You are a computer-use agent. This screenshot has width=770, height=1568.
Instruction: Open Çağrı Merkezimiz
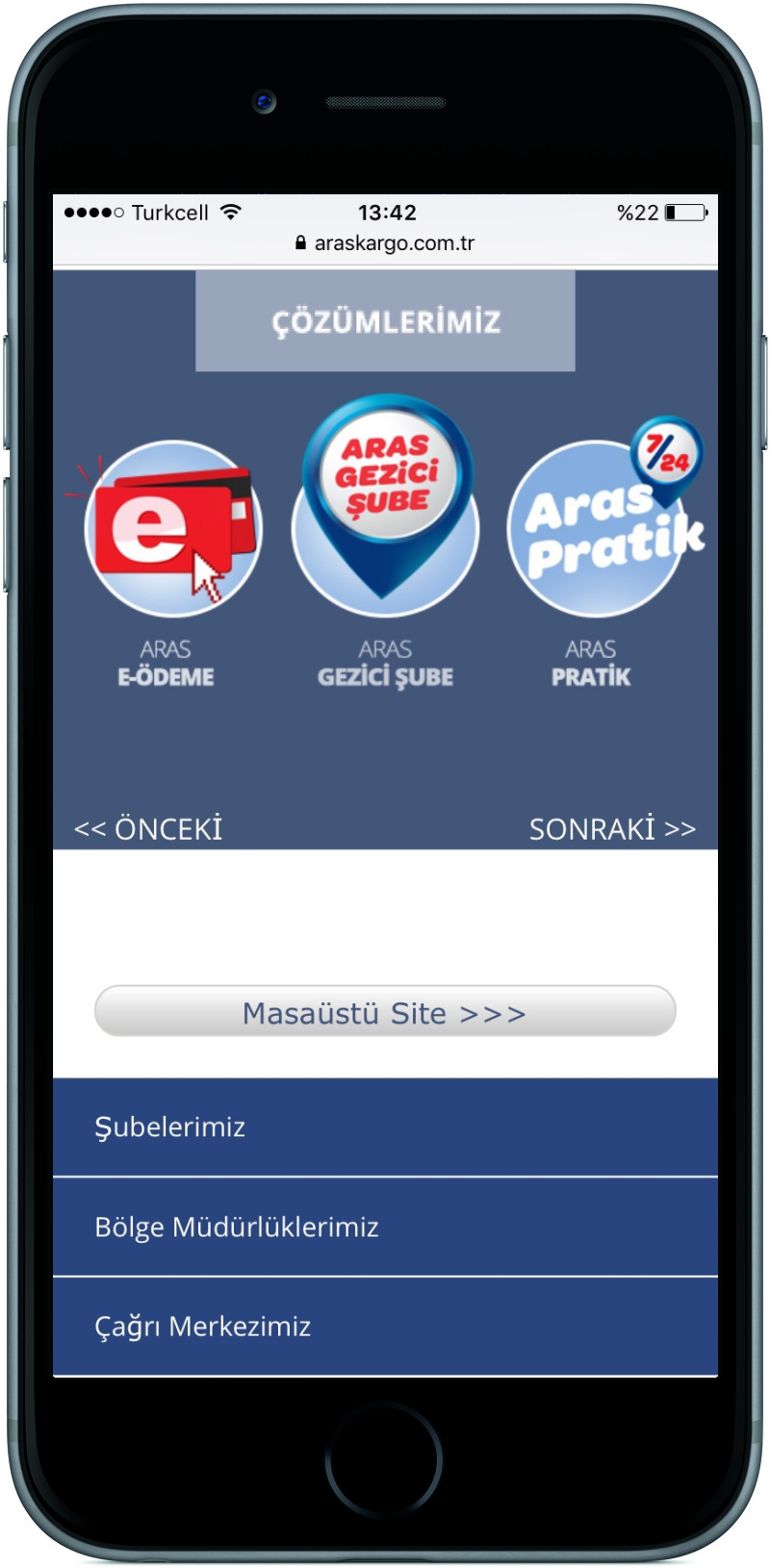385,1327
